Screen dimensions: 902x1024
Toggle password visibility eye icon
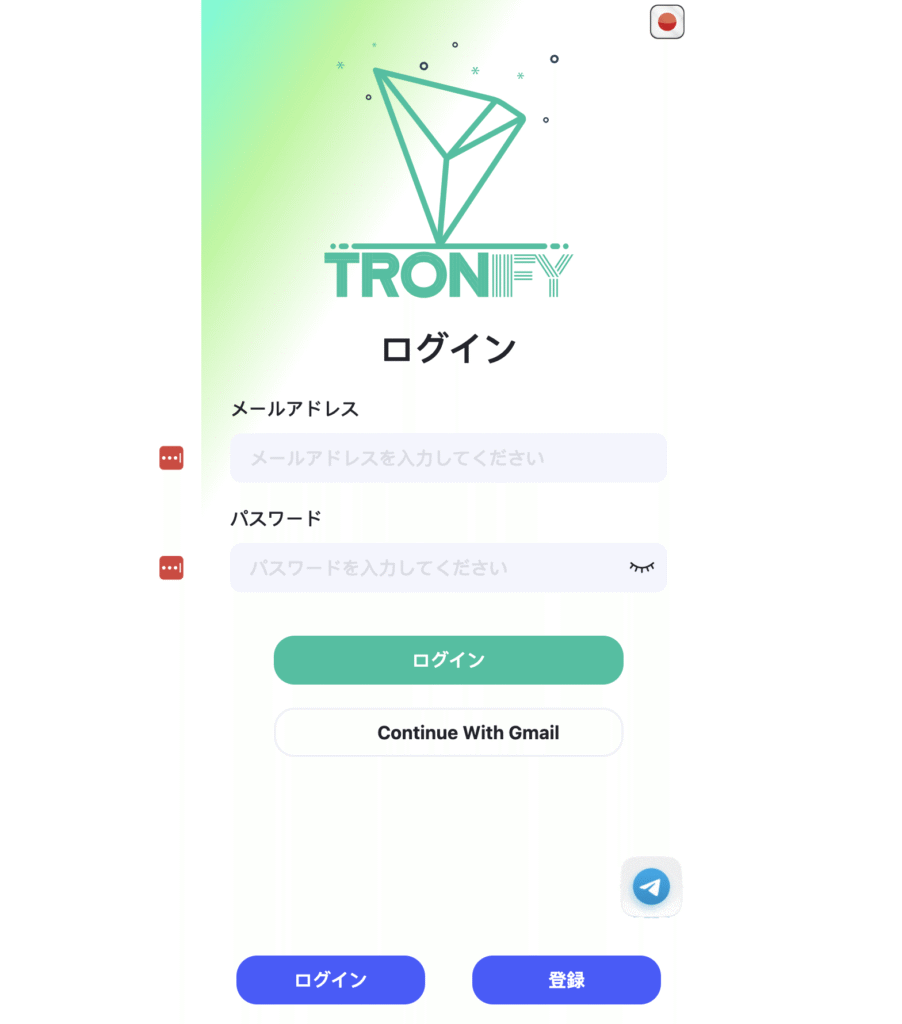pyautogui.click(x=641, y=567)
